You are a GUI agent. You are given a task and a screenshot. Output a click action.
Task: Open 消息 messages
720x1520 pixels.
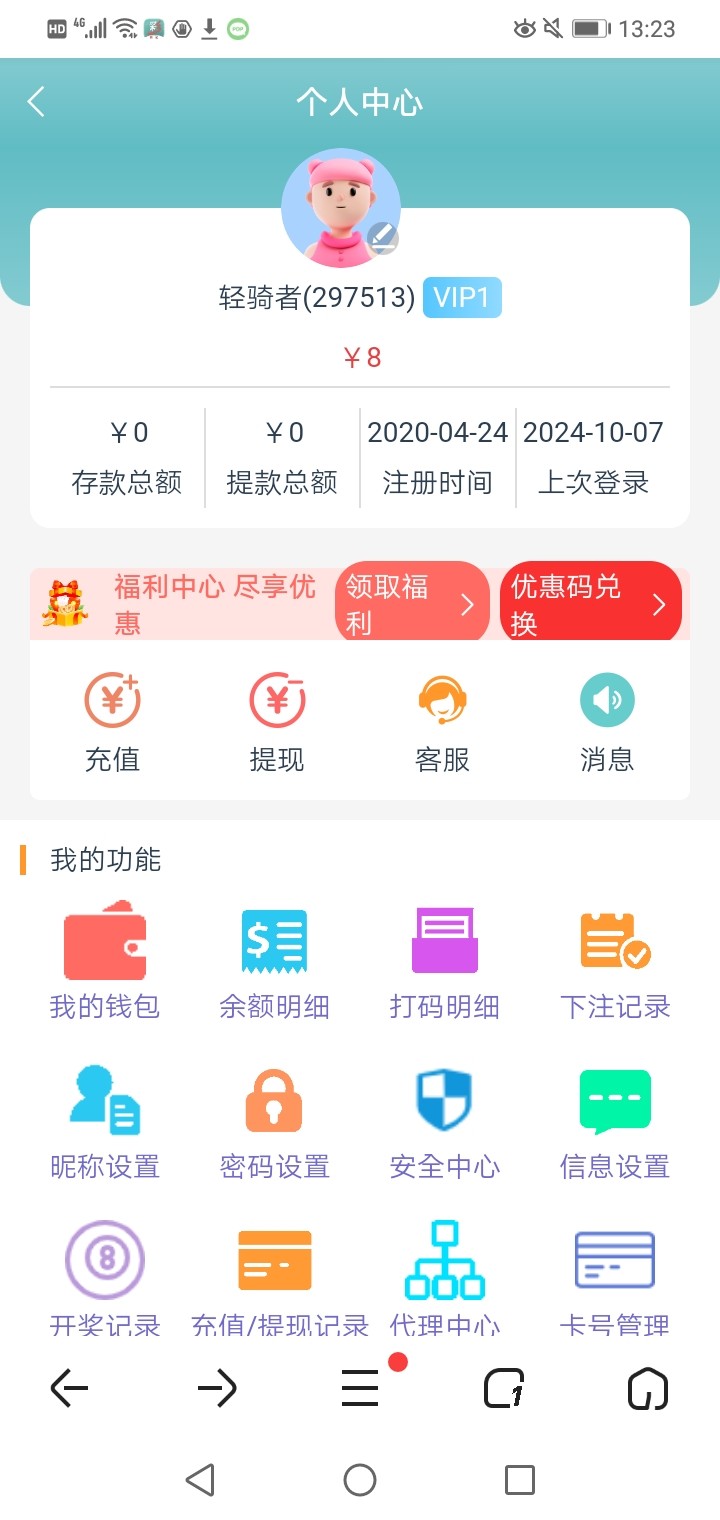[x=607, y=722]
